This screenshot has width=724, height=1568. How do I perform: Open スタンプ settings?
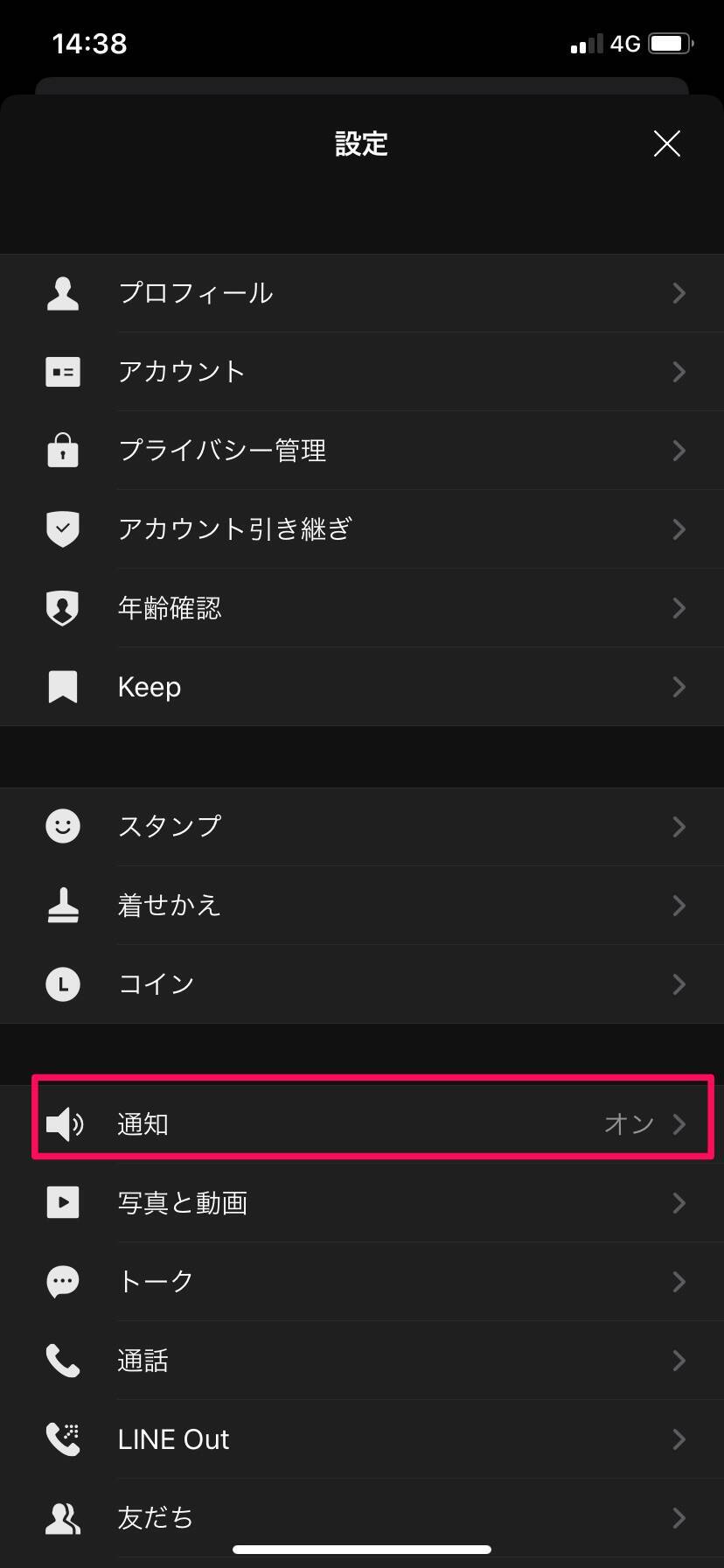coord(362,827)
